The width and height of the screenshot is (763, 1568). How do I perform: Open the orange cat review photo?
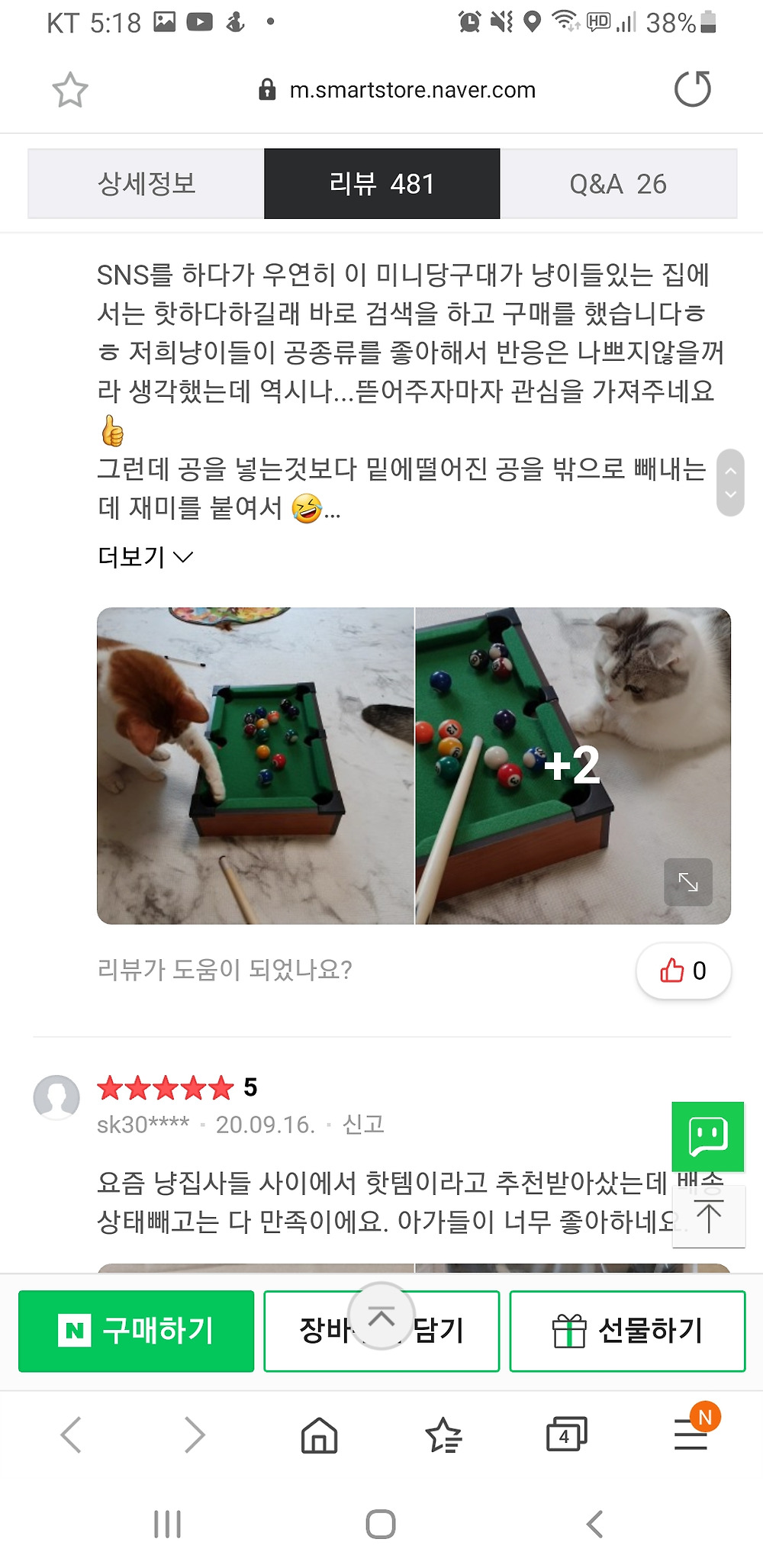[256, 765]
